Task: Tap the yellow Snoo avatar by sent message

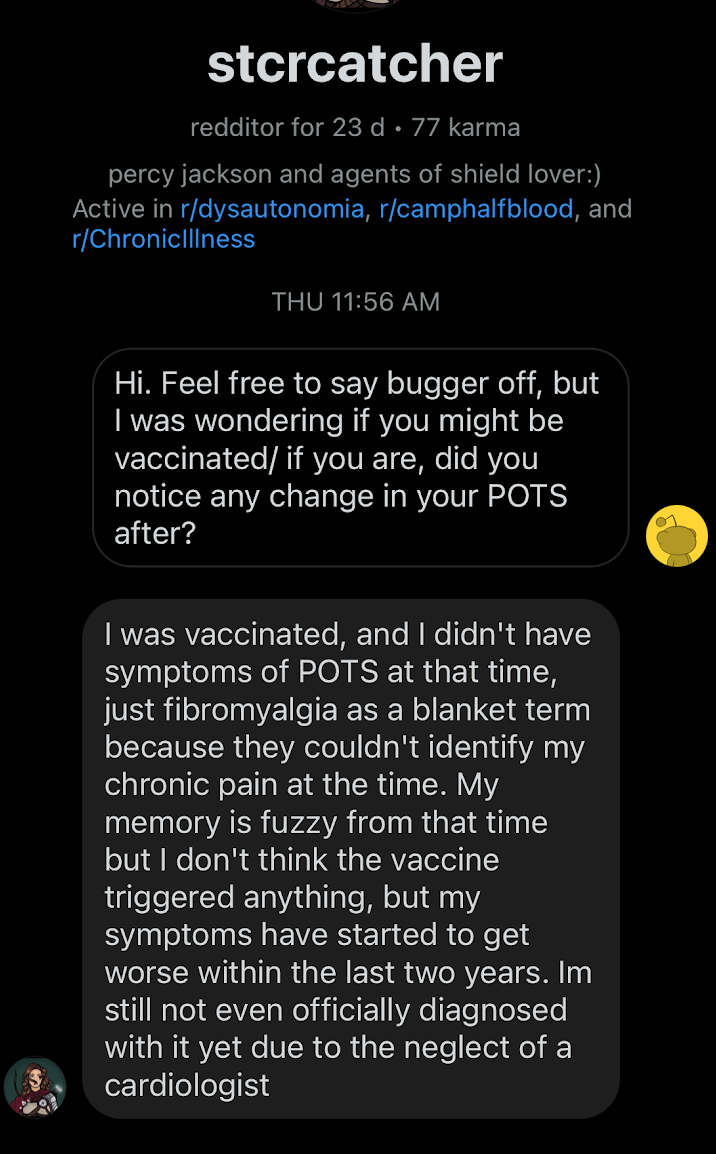Action: [676, 536]
